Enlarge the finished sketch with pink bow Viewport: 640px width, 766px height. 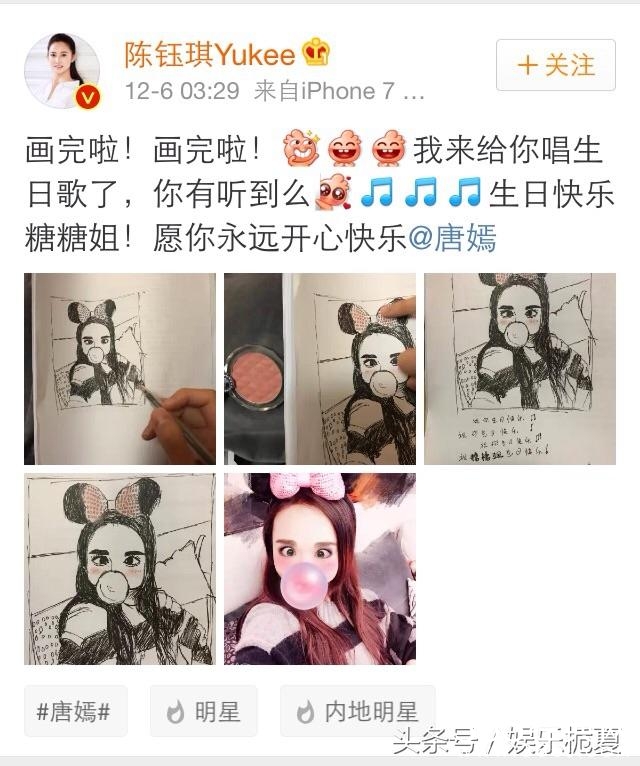(x=120, y=569)
